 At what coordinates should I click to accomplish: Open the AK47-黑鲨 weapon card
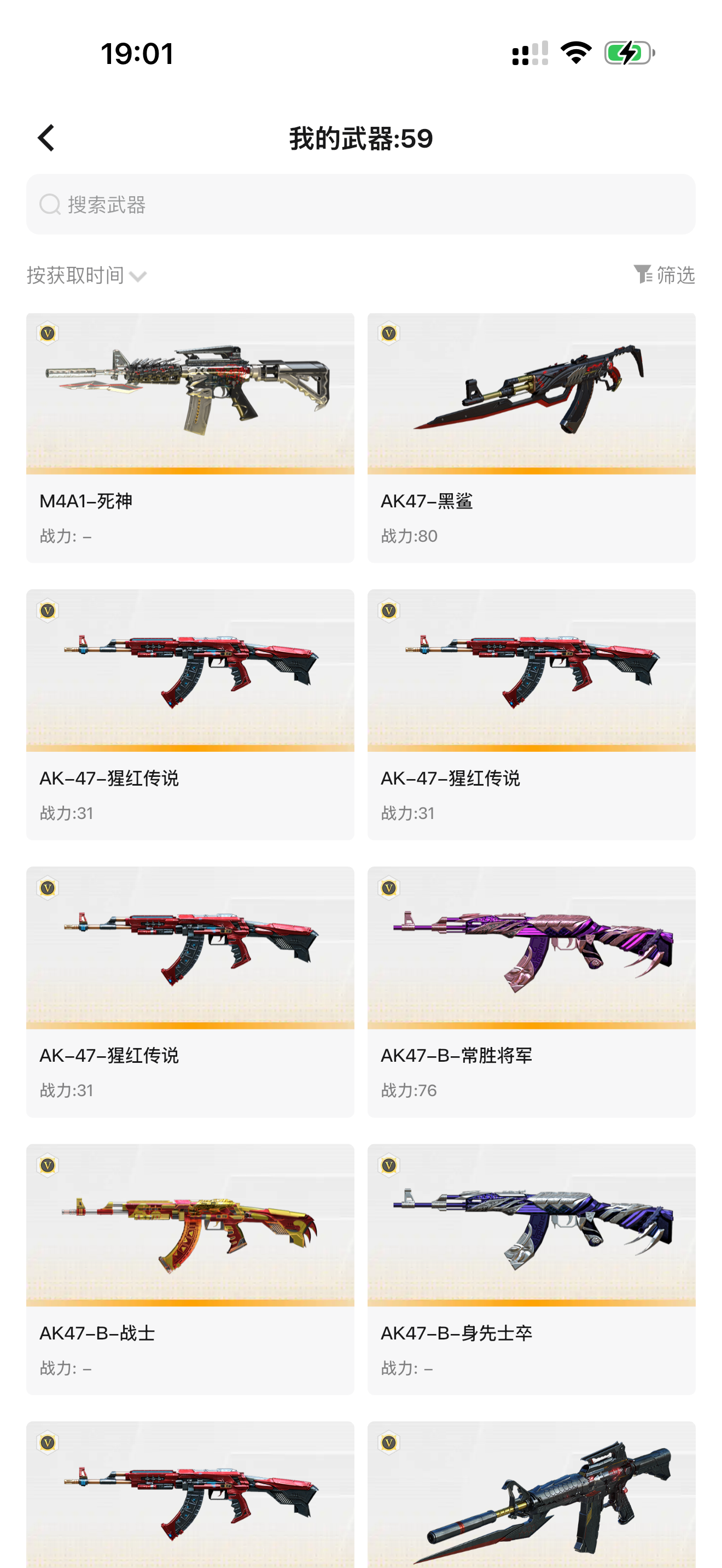point(531,438)
